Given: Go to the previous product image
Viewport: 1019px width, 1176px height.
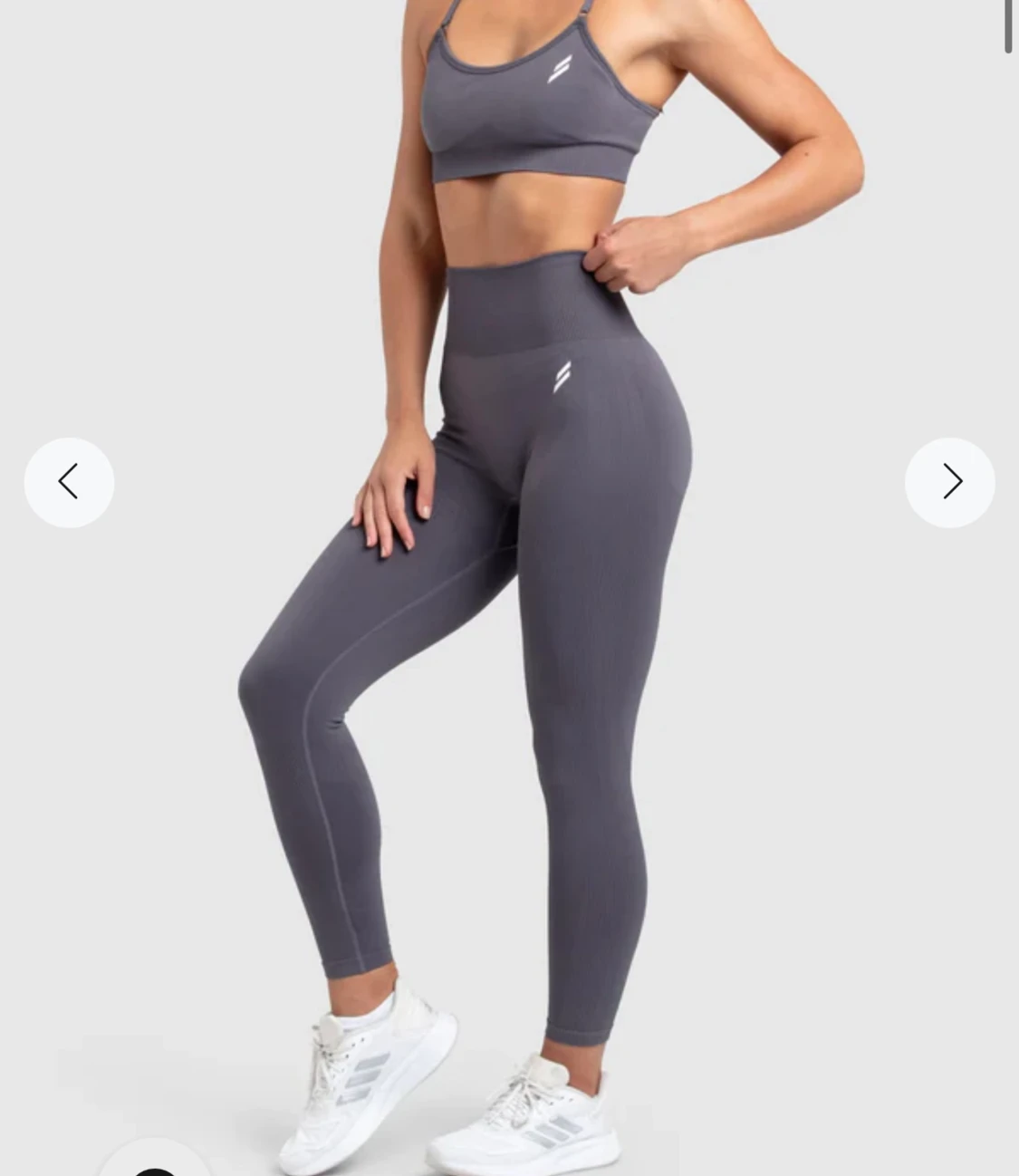Looking at the screenshot, I should (x=69, y=482).
